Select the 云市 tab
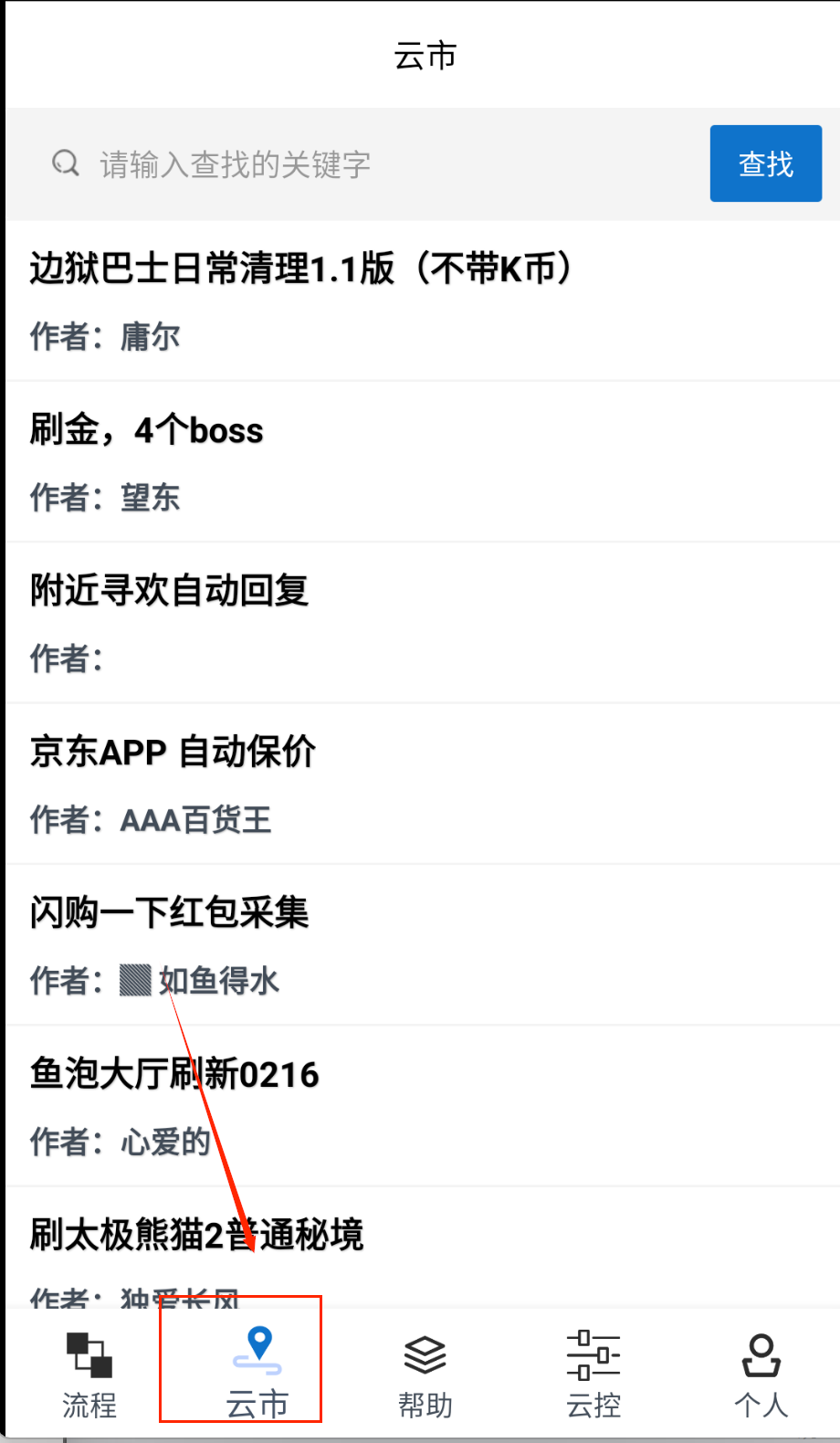The width and height of the screenshot is (840, 1443). (257, 1375)
